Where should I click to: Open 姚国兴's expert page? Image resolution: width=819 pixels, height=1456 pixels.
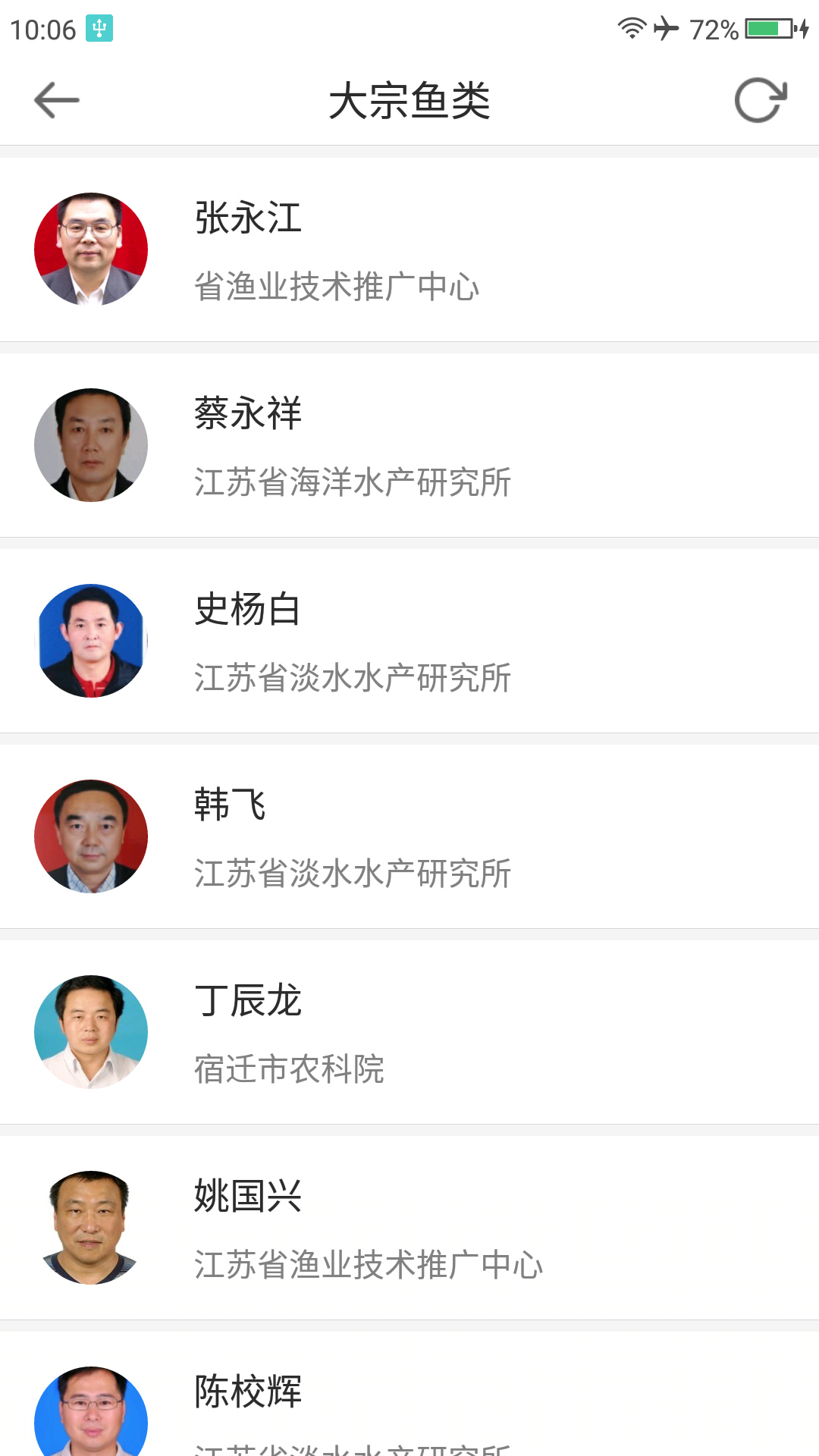[409, 1228]
